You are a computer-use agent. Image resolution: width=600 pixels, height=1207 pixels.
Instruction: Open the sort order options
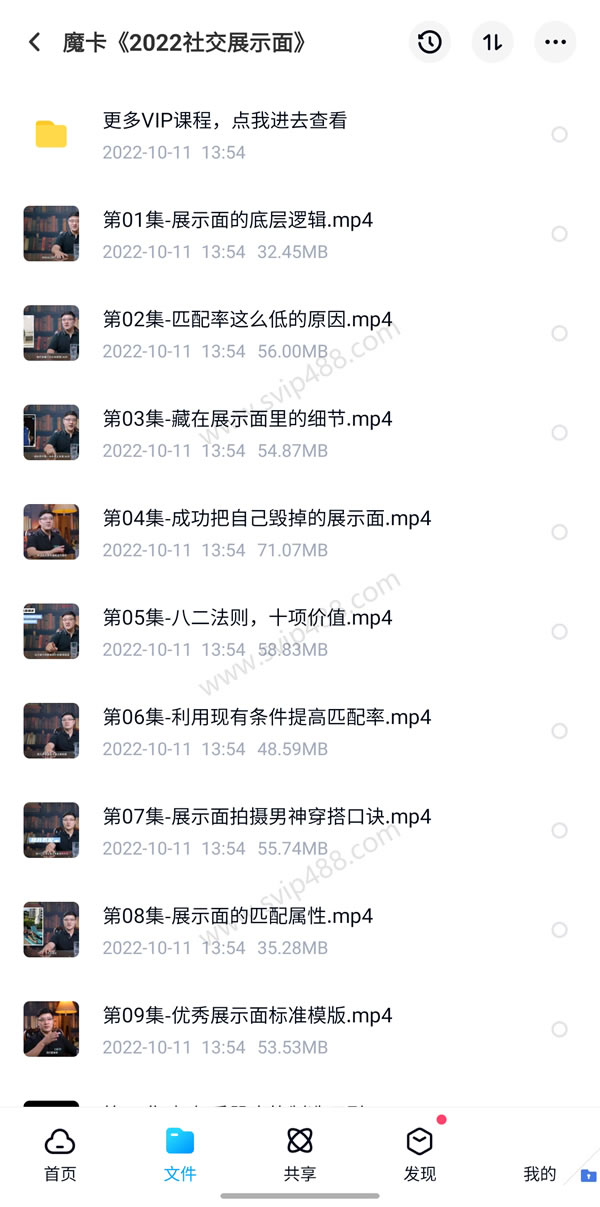[x=492, y=43]
